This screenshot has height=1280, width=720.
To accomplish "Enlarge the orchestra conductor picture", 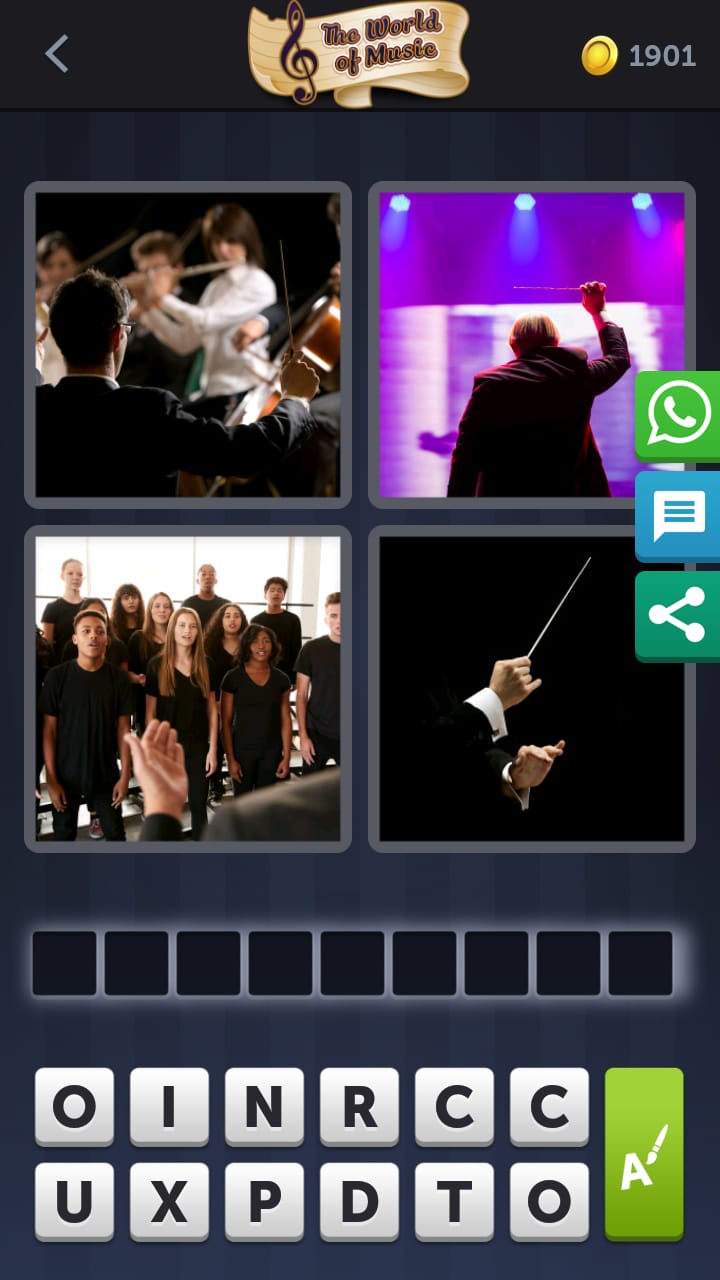I will tap(188, 344).
